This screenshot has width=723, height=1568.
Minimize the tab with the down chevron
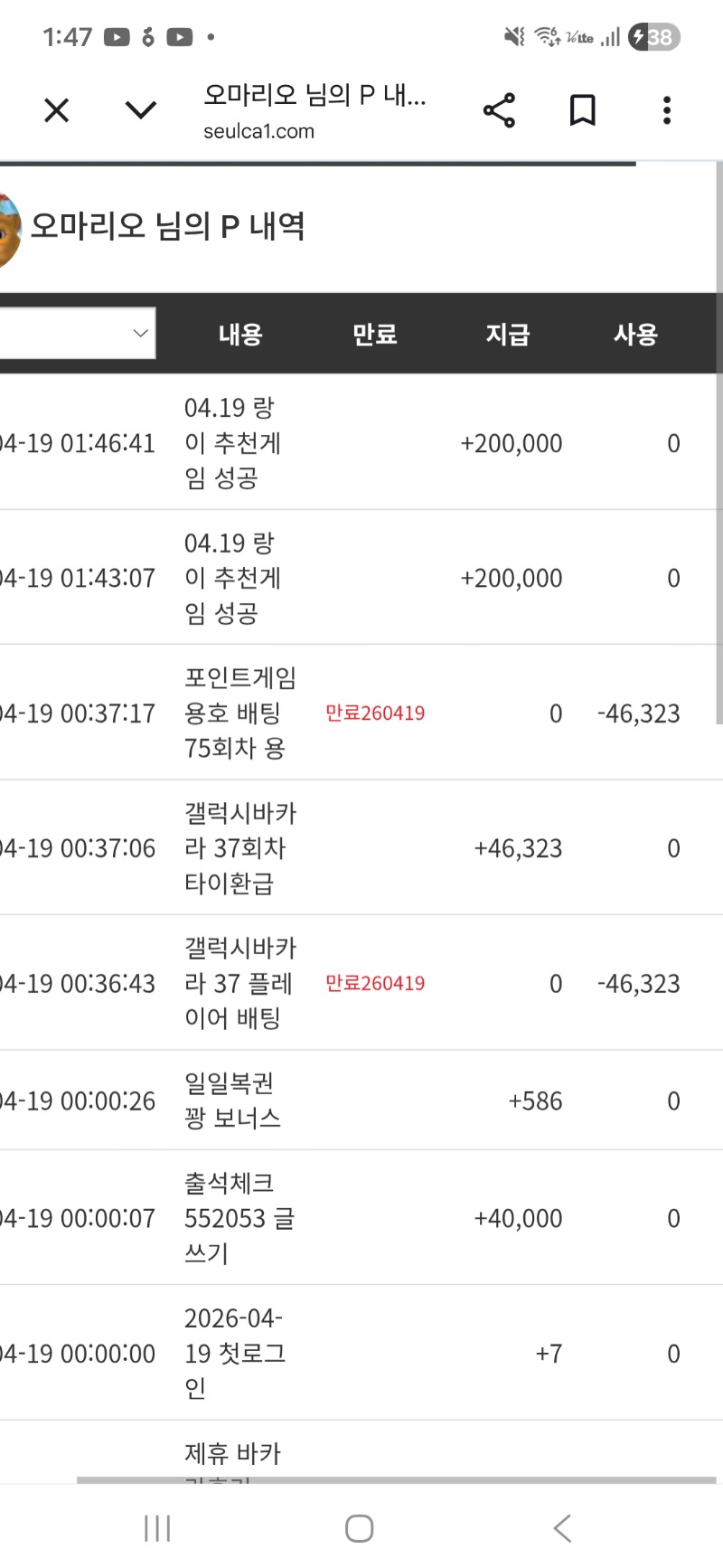[x=141, y=111]
